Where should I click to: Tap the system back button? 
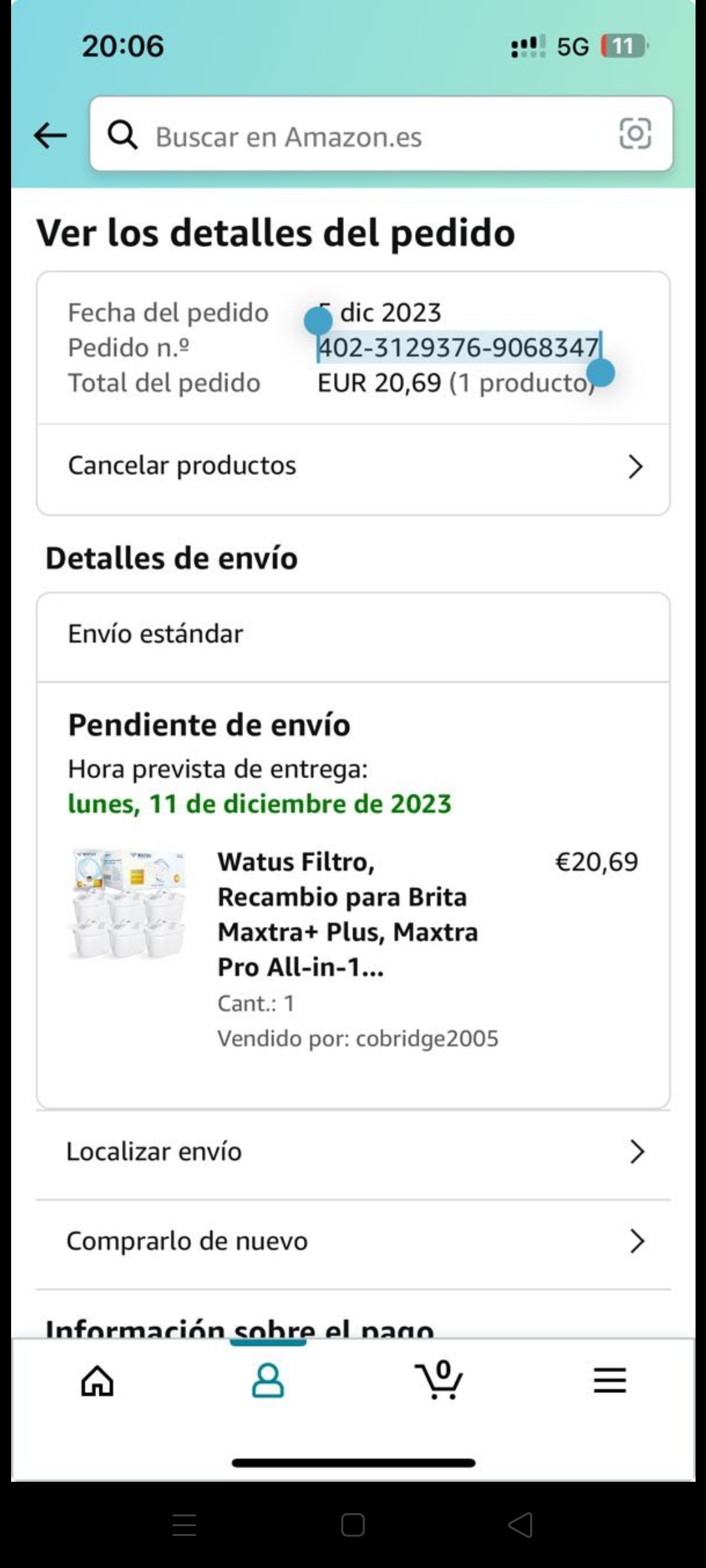521,1526
